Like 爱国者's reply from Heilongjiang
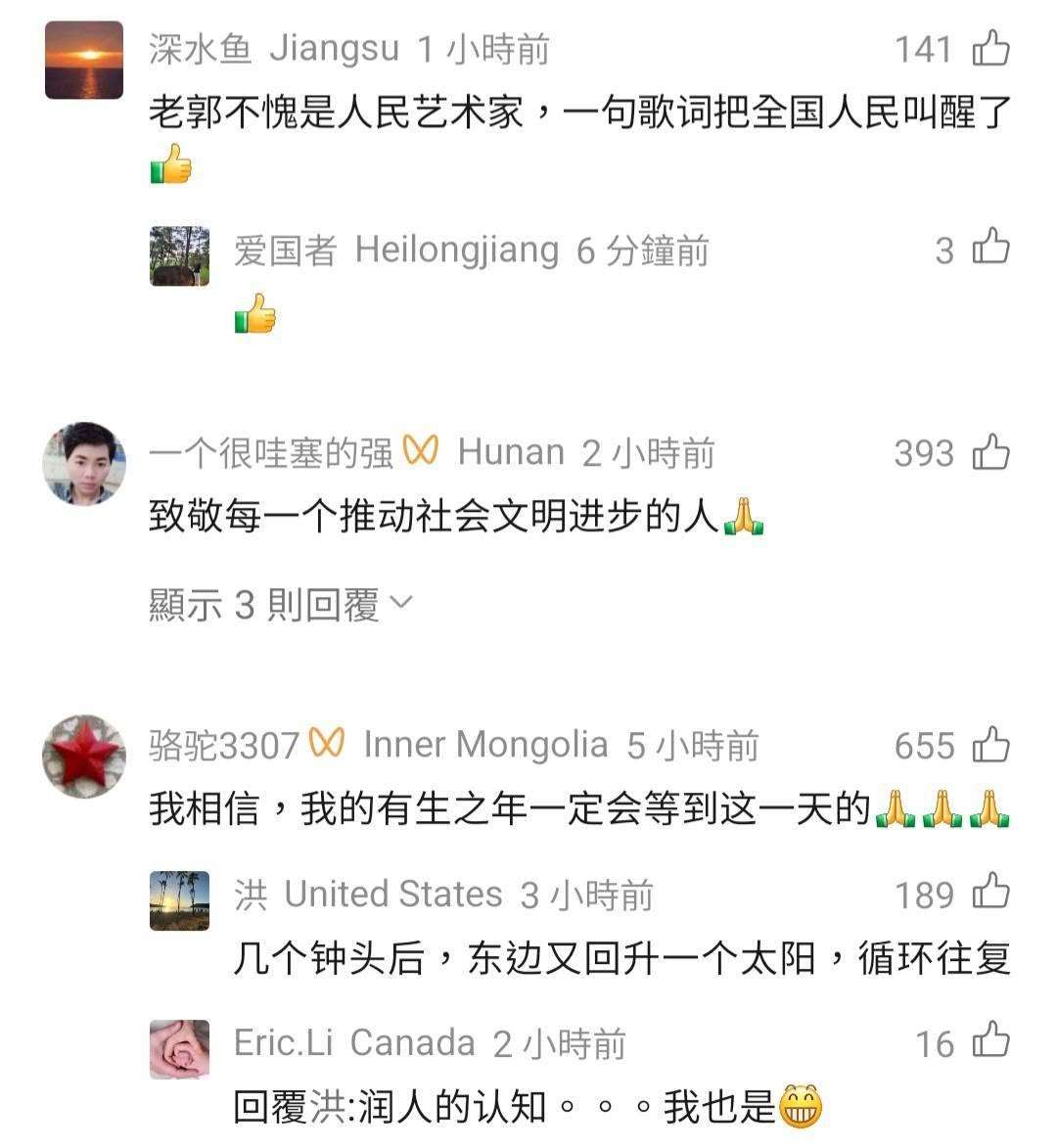The width and height of the screenshot is (1057, 1148). coord(991,247)
